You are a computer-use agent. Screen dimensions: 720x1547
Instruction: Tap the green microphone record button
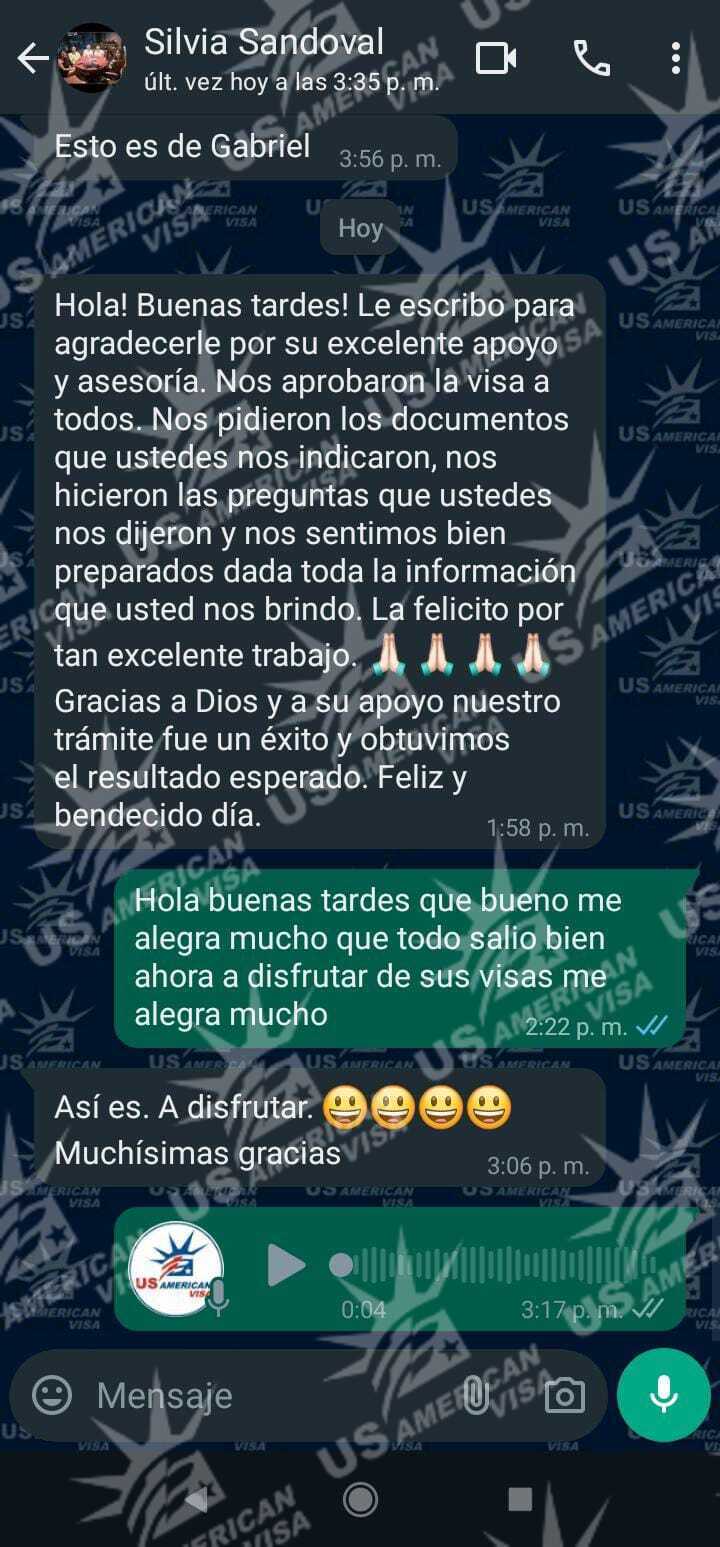663,1395
